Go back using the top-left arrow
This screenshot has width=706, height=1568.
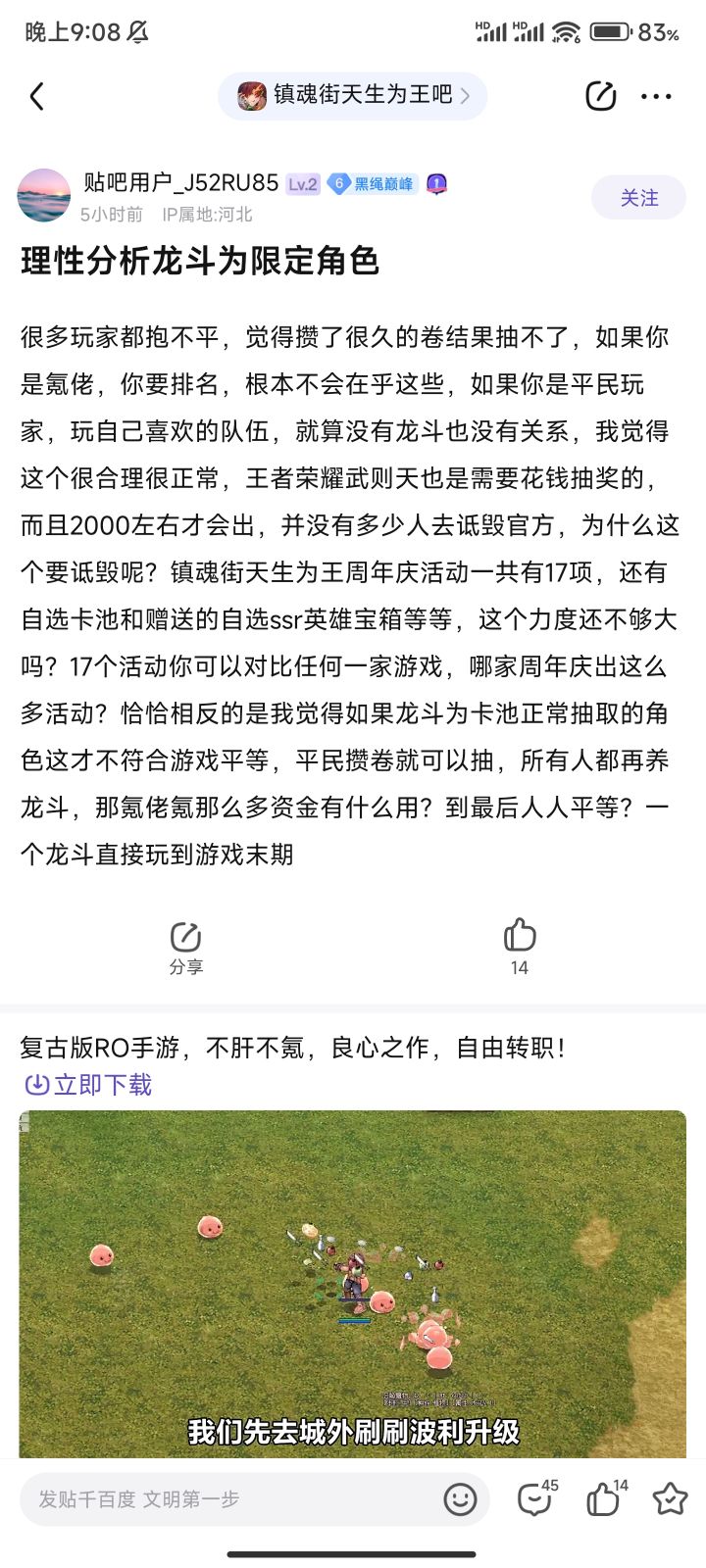[37, 96]
